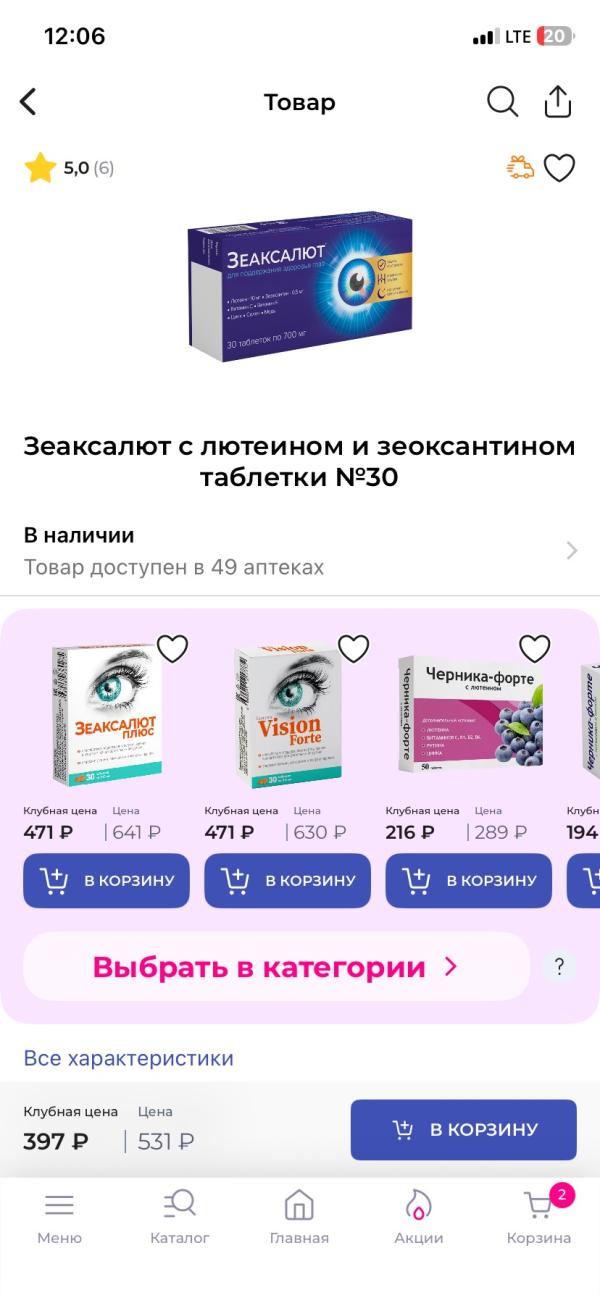Open Выбрать в категории

276,967
